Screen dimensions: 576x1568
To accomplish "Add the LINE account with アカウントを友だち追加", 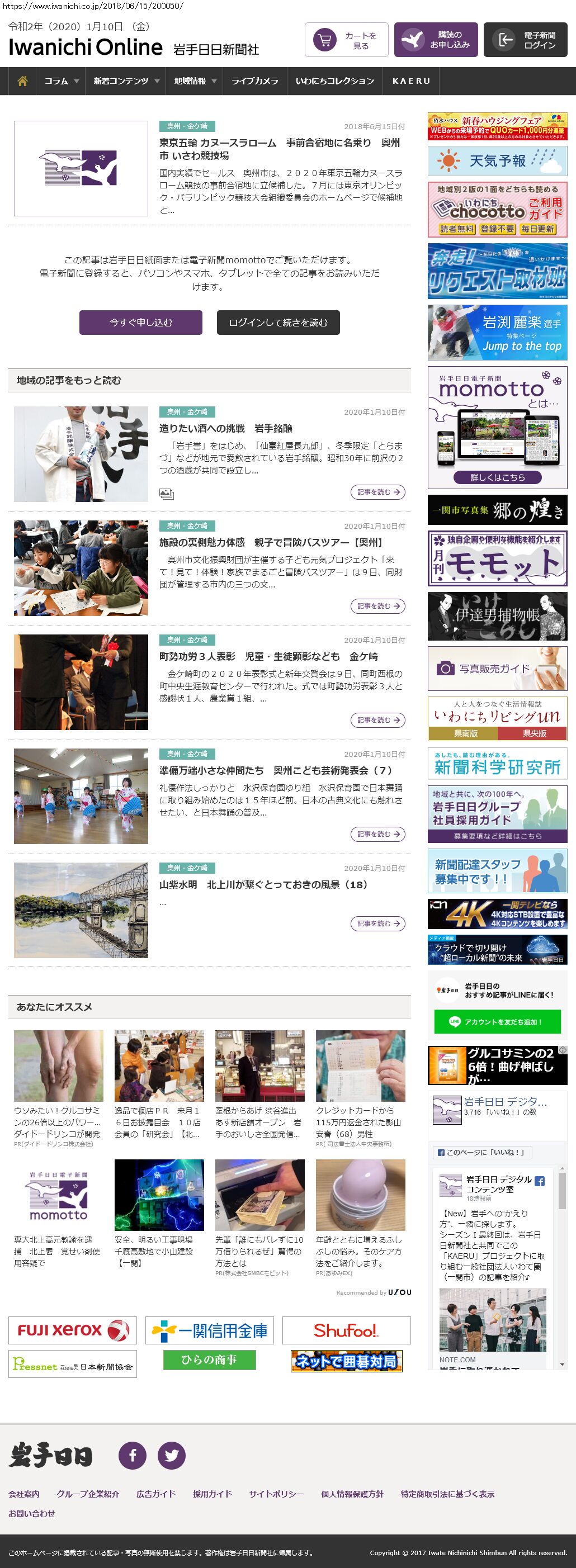I will (x=497, y=1022).
